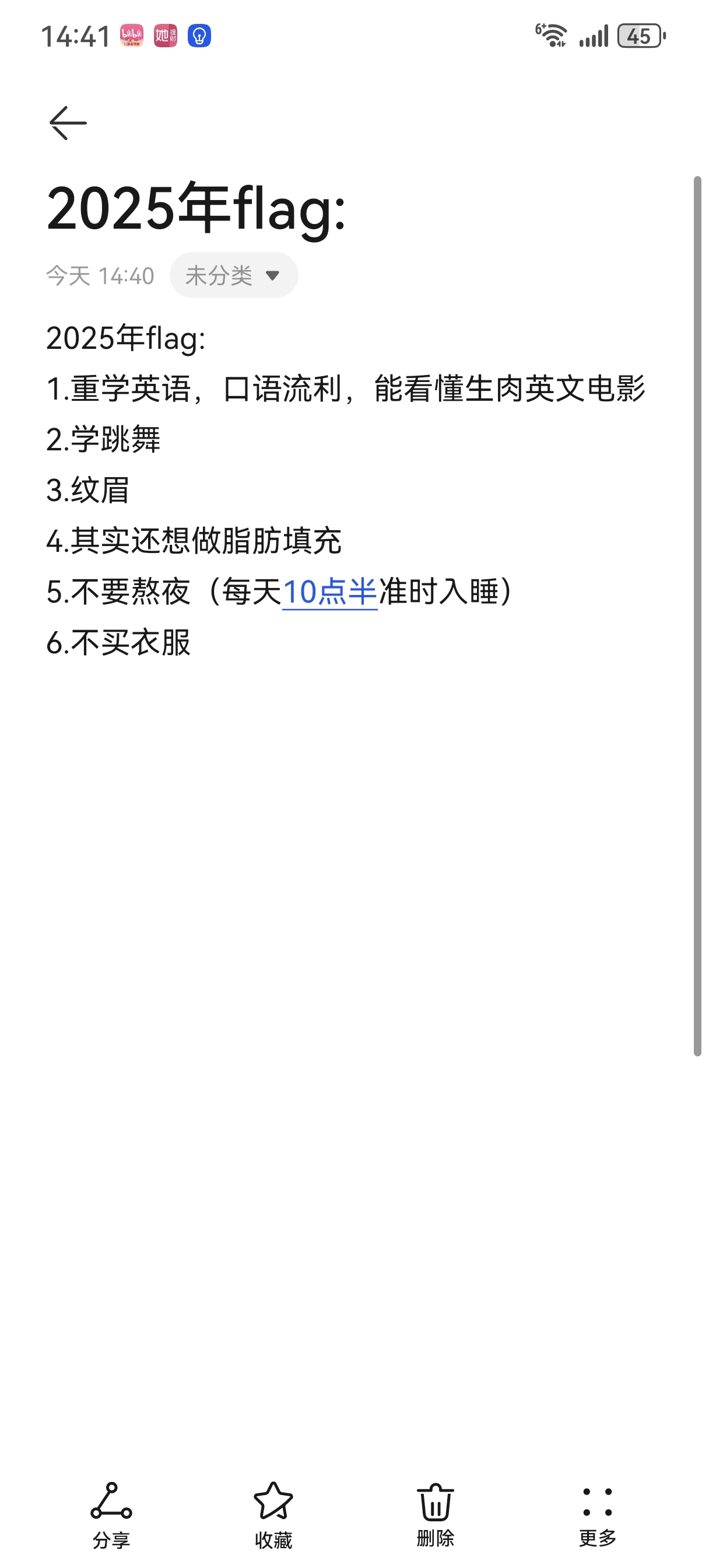This screenshot has width=709, height=1568.
Task: Delete this note using 删除
Action: coord(435,1514)
